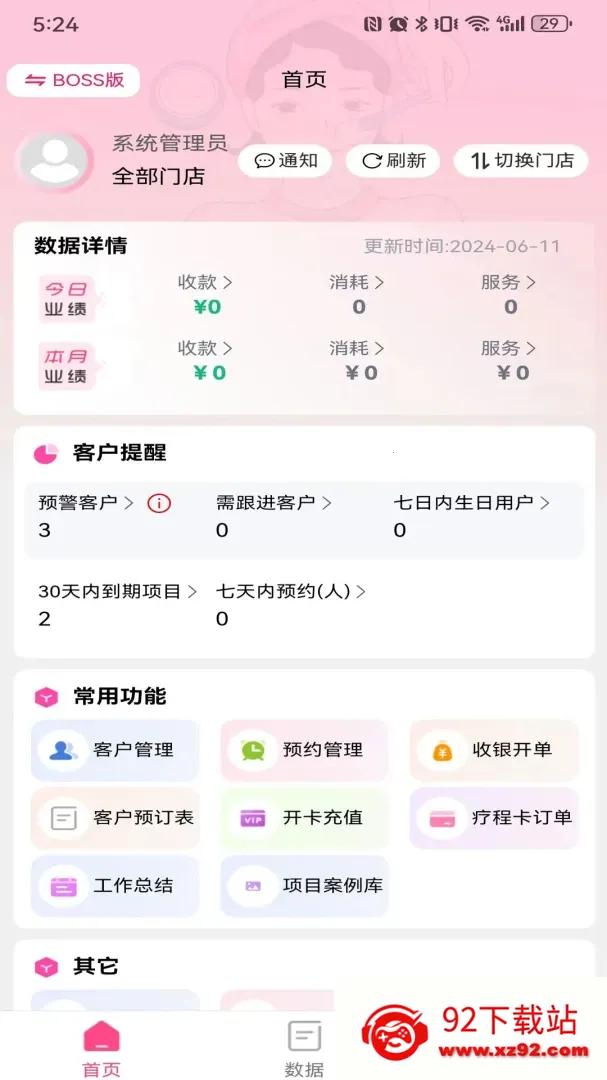Open the user avatar profile
The image size is (607, 1080).
[54, 160]
